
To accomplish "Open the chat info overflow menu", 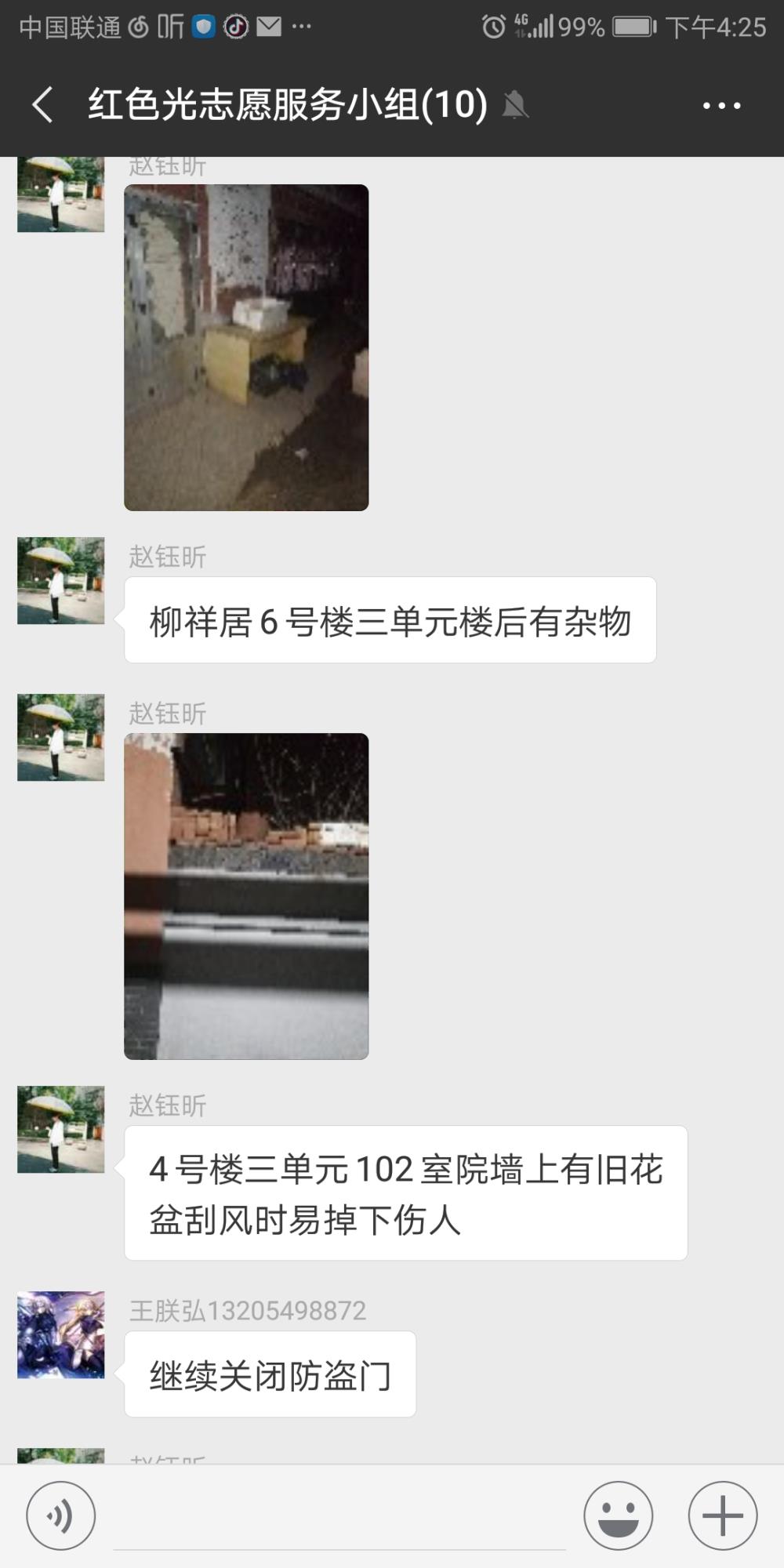I will (x=721, y=105).
